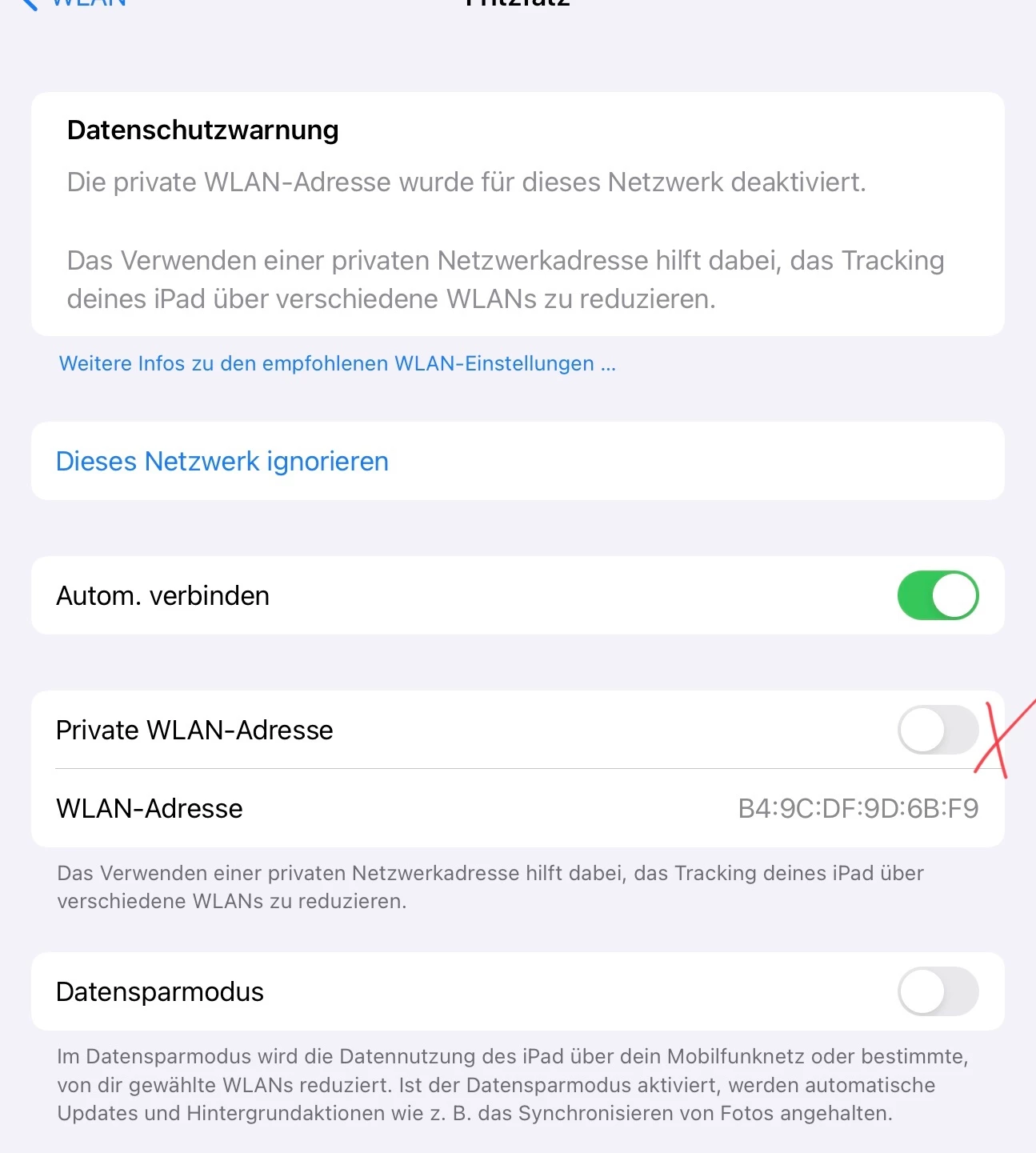Image resolution: width=1036 pixels, height=1153 pixels.
Task: Go back to WLAN settings
Action: point(76,3)
